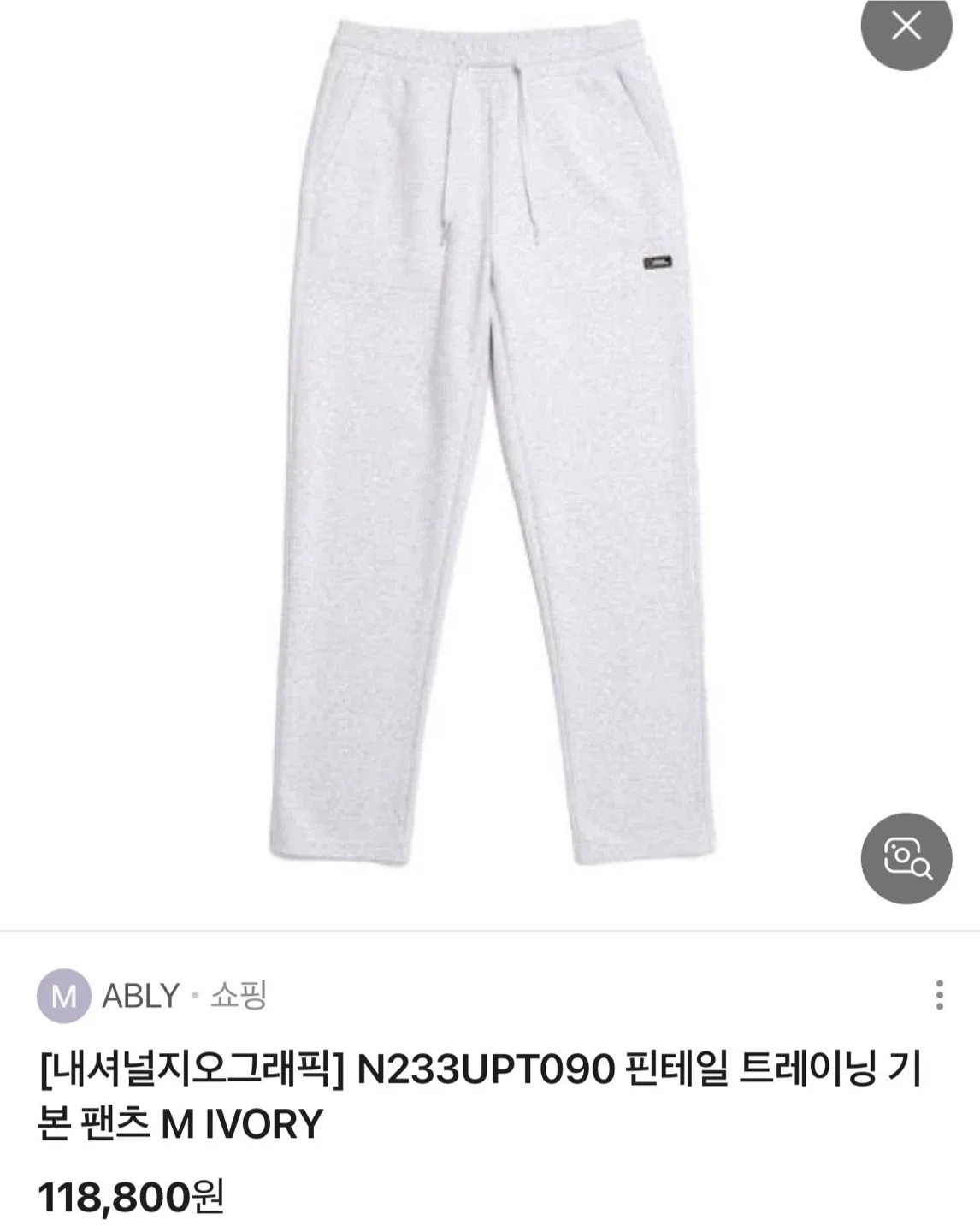
Task: Visit the ABLY shopping source
Action: pyautogui.click(x=140, y=996)
